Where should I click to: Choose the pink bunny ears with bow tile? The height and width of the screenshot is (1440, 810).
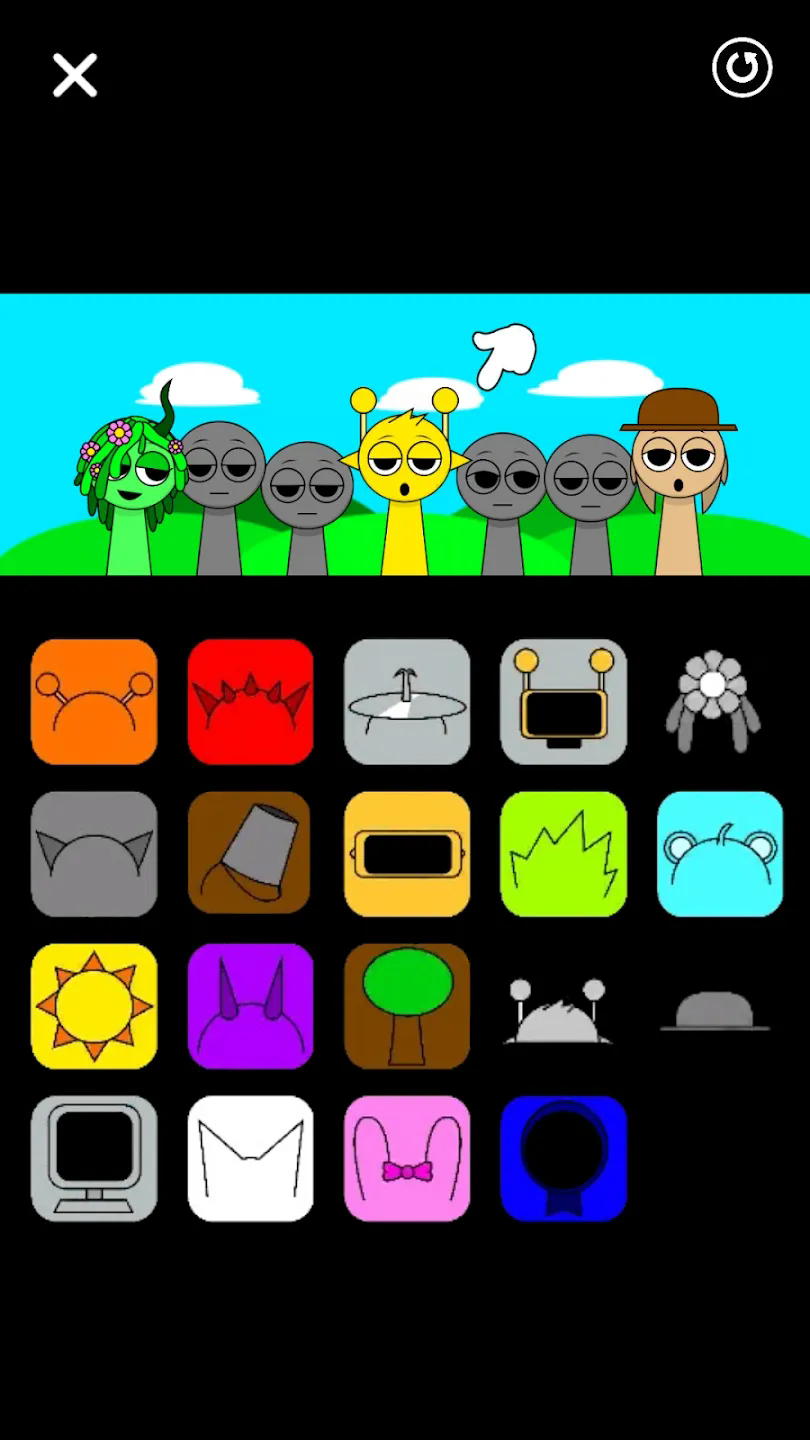(407, 1158)
